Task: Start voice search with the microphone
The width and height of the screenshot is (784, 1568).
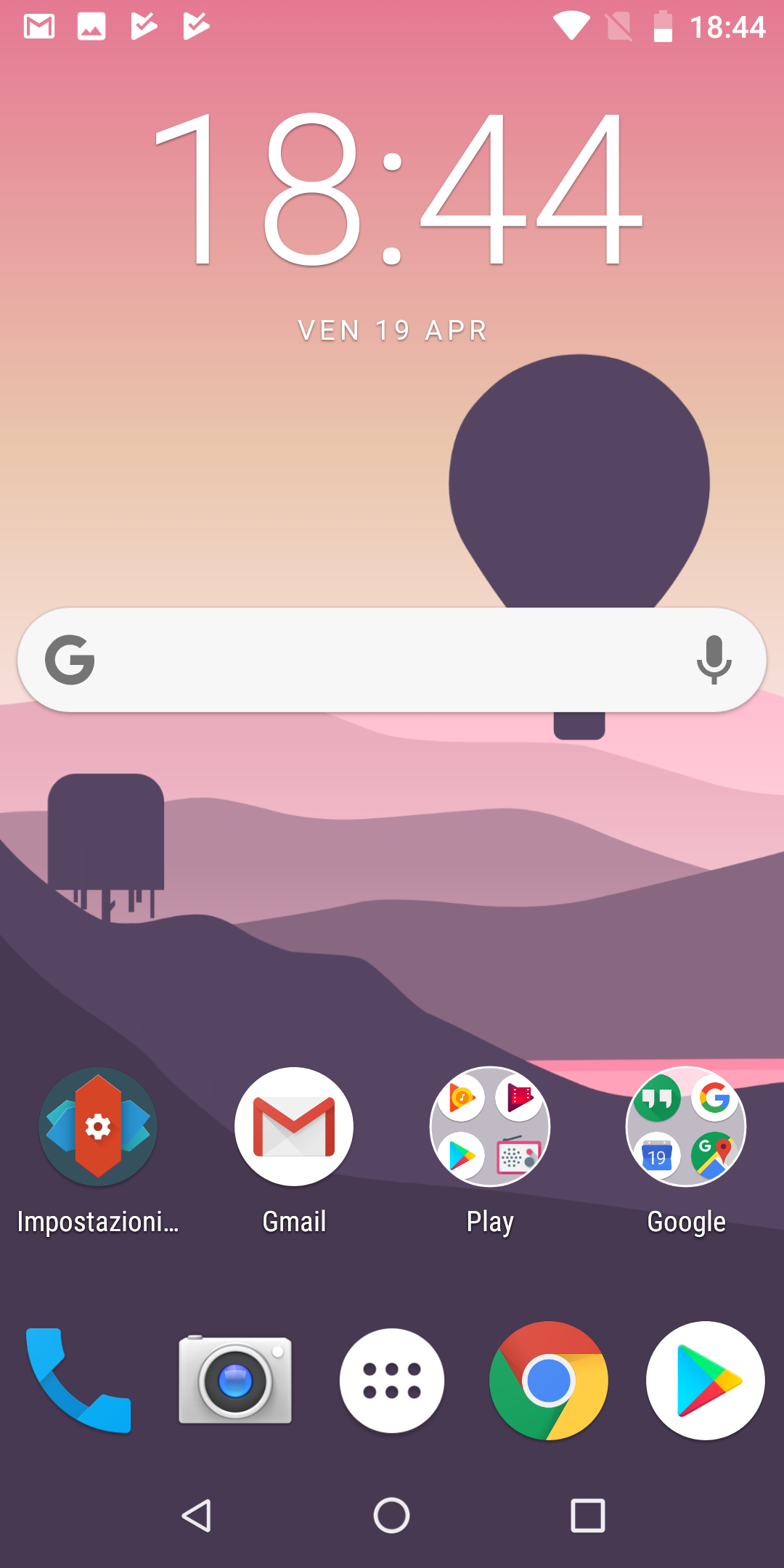Action: 714,659
